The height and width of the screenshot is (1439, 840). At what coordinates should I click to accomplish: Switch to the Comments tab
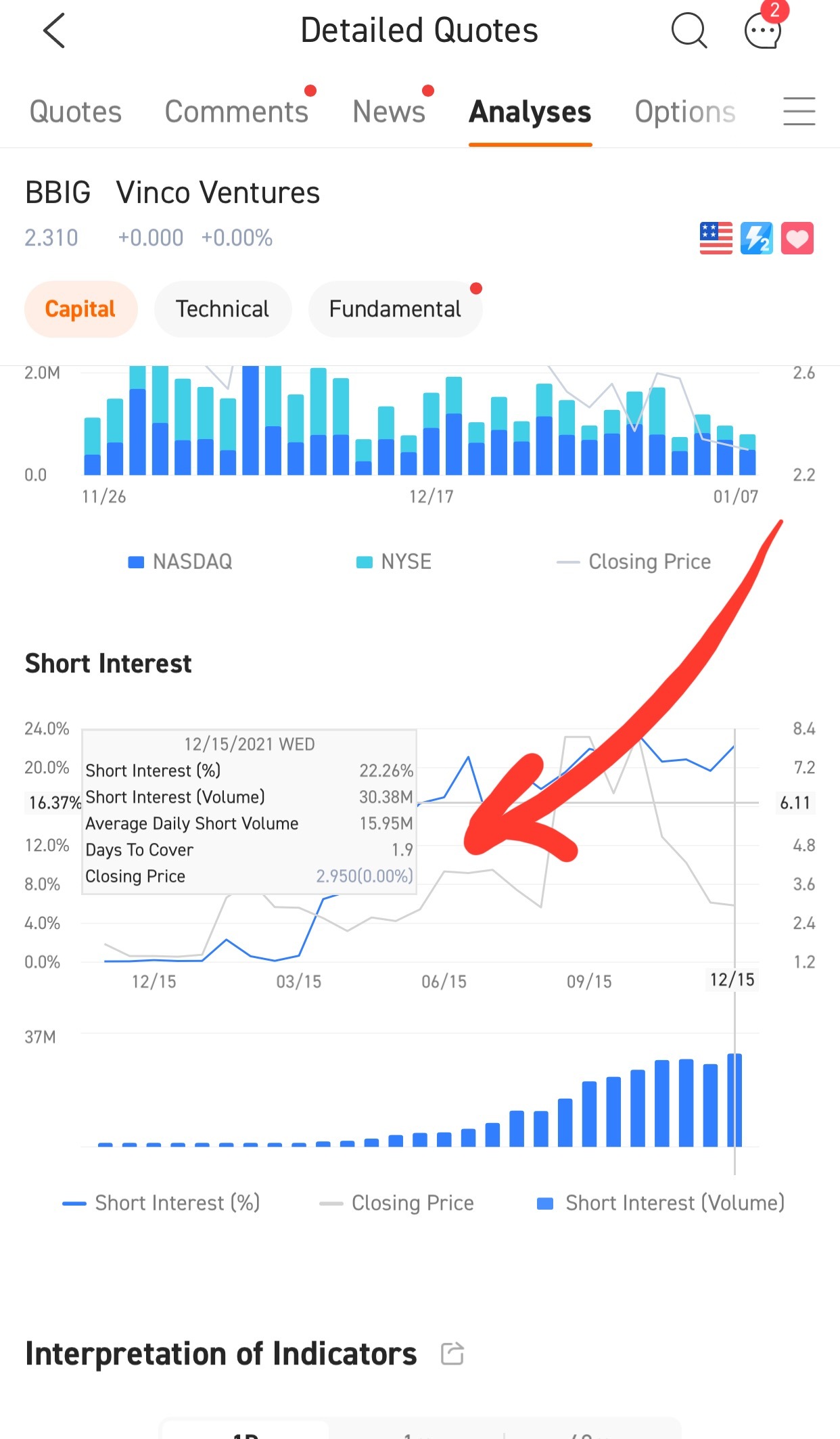[x=236, y=112]
